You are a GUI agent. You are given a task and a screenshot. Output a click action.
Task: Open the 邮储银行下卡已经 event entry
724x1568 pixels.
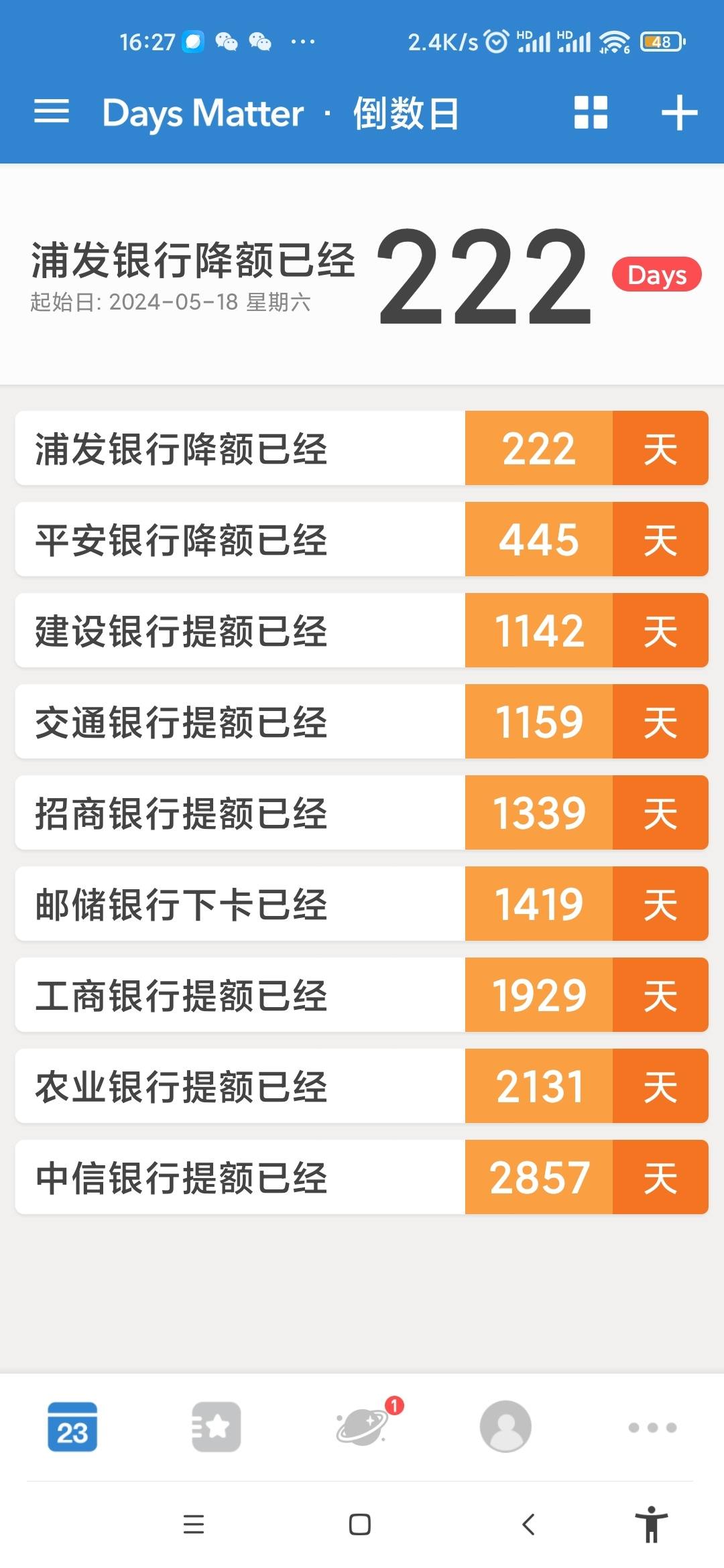pyautogui.click(x=235, y=904)
